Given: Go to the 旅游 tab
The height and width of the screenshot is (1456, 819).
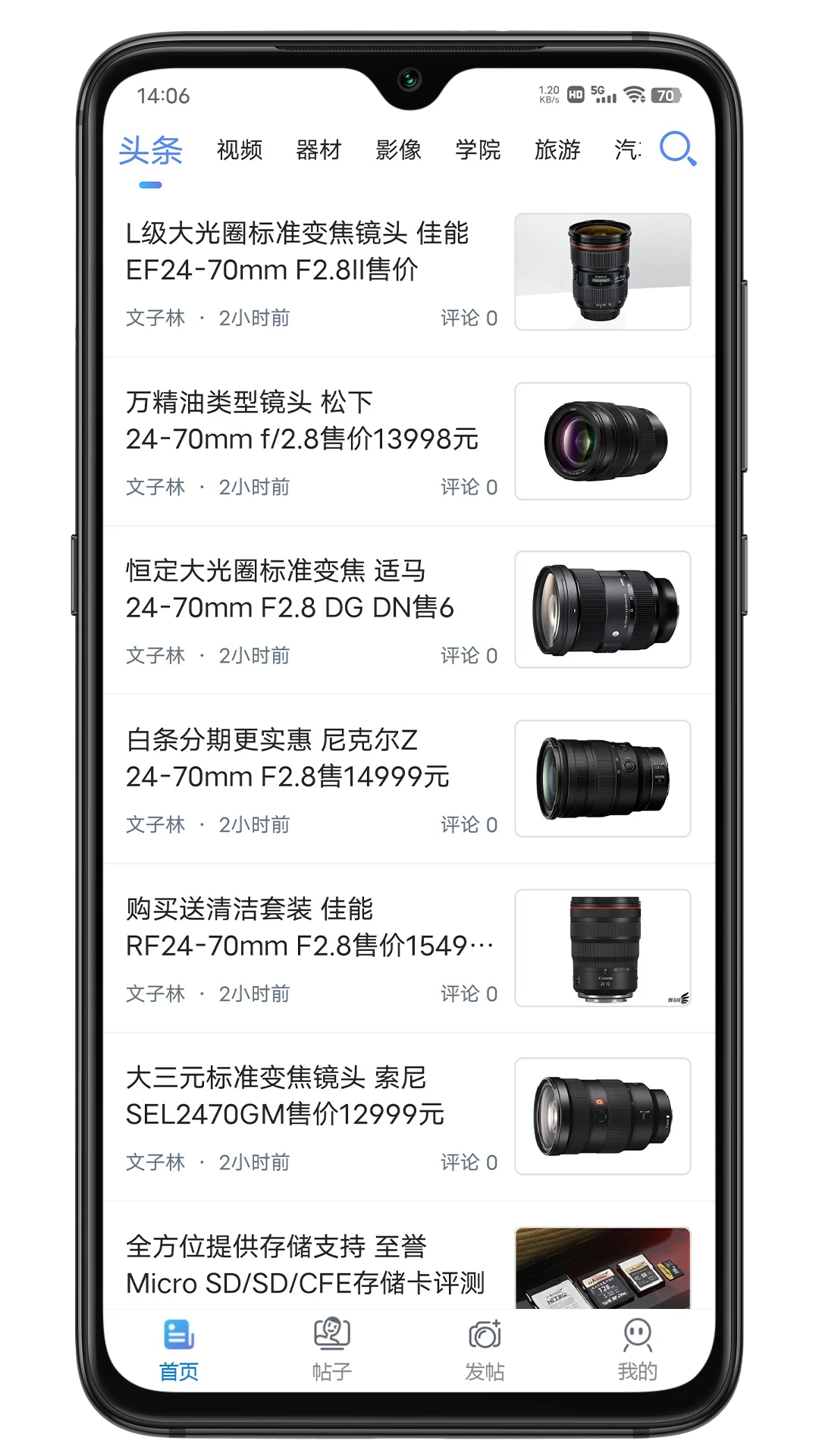Looking at the screenshot, I should tap(557, 150).
